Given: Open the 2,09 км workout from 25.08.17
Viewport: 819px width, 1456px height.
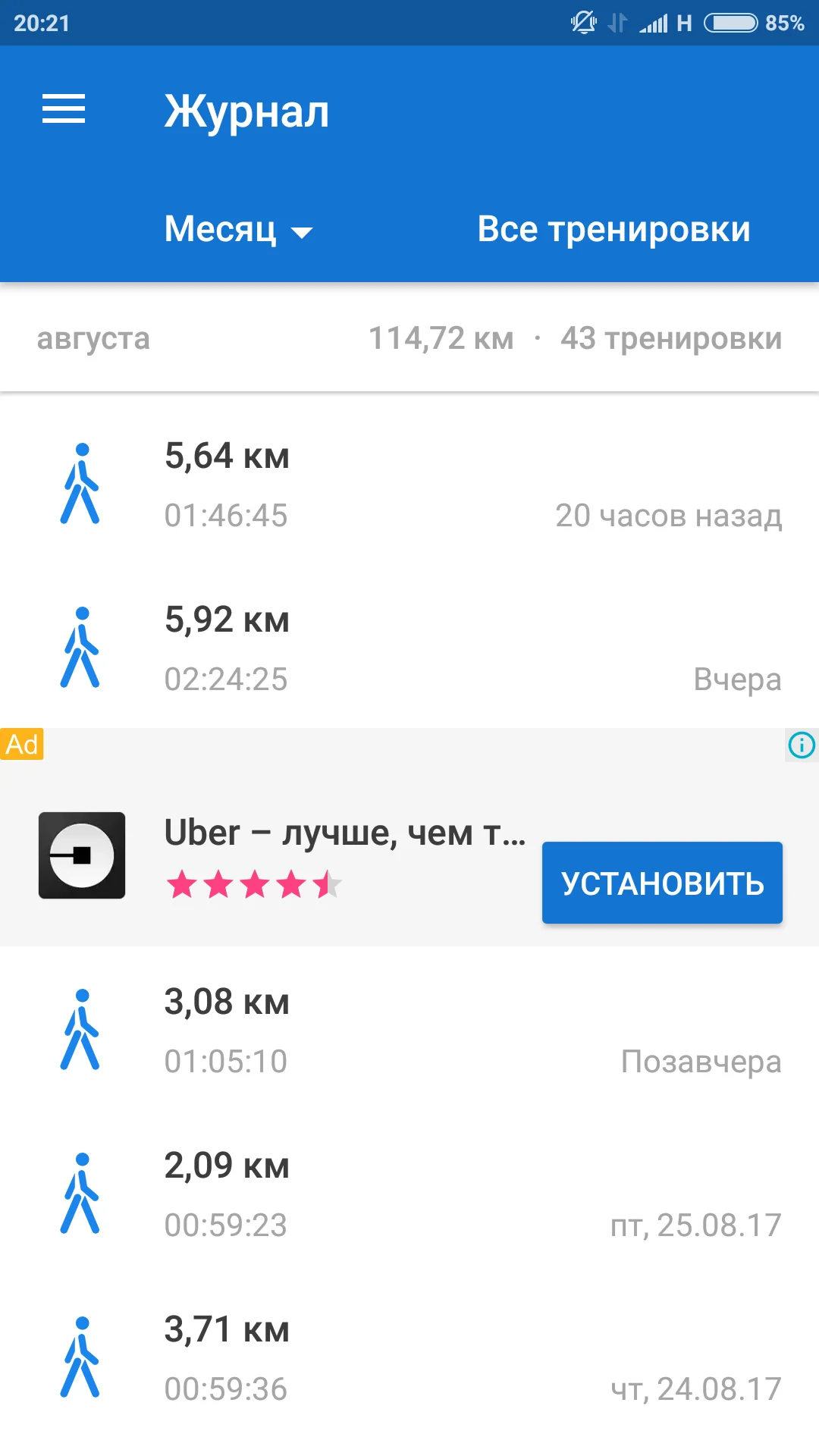Looking at the screenshot, I should pos(409,1195).
